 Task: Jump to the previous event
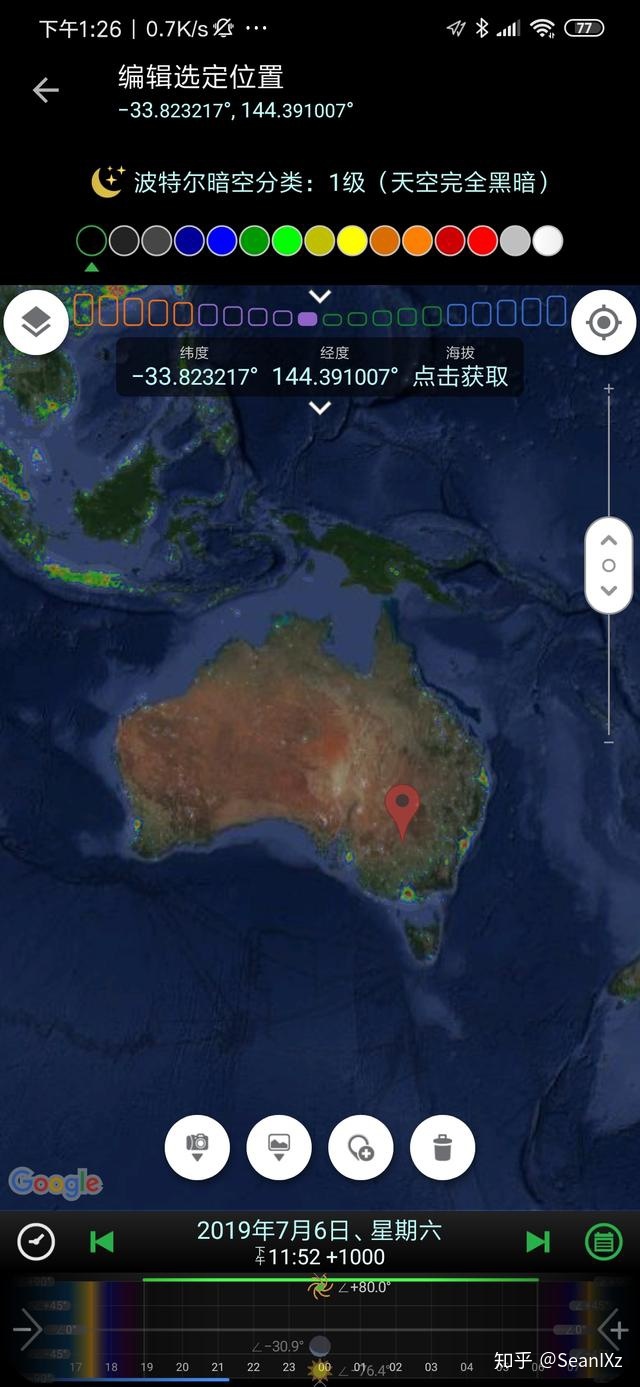(102, 1242)
